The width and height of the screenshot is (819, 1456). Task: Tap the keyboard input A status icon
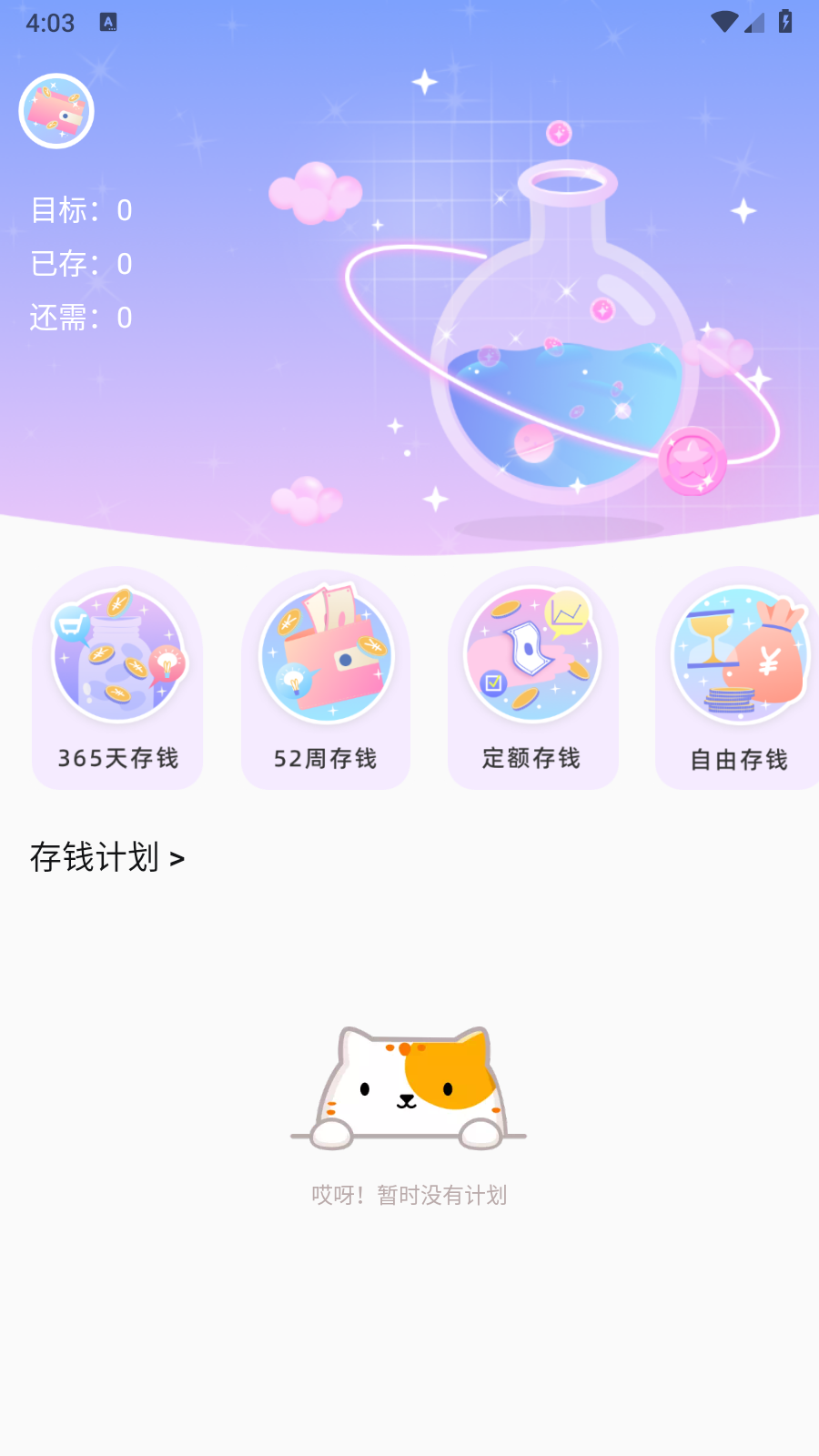click(109, 23)
